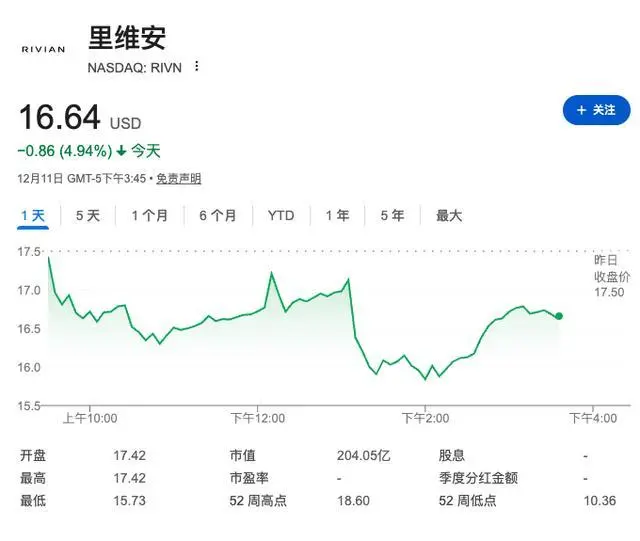Follow the stock with the 关注 button
Viewport: 640px width, 541px height.
[596, 110]
